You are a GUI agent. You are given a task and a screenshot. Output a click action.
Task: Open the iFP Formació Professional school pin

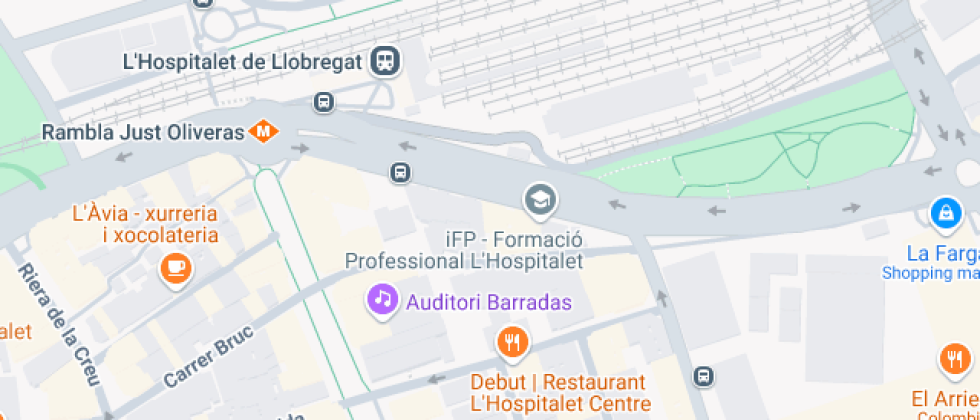[x=540, y=201]
